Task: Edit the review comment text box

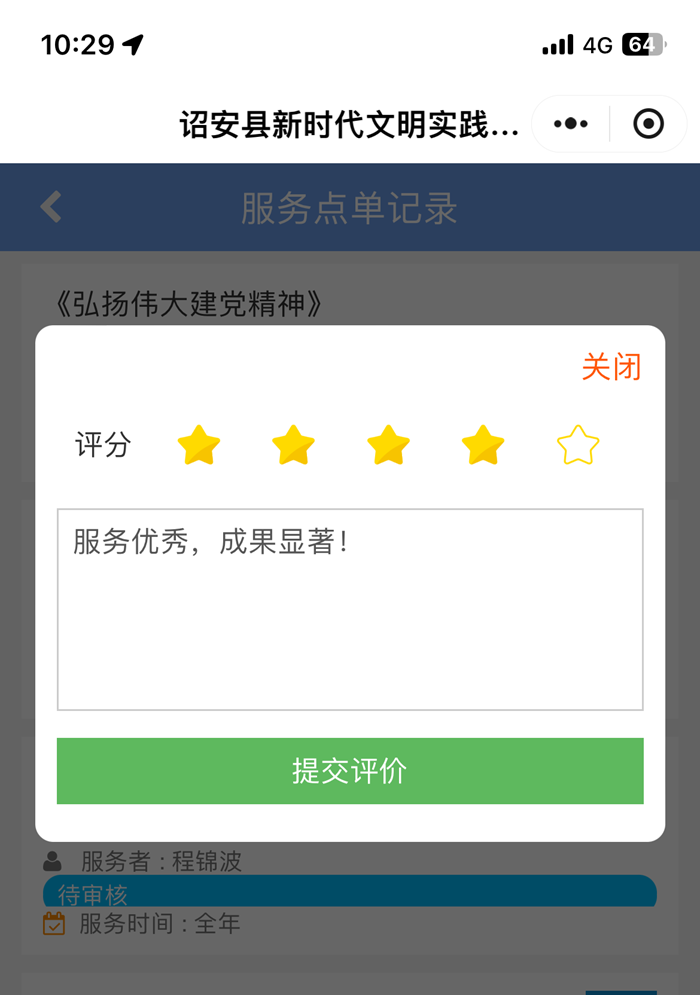Action: point(350,609)
